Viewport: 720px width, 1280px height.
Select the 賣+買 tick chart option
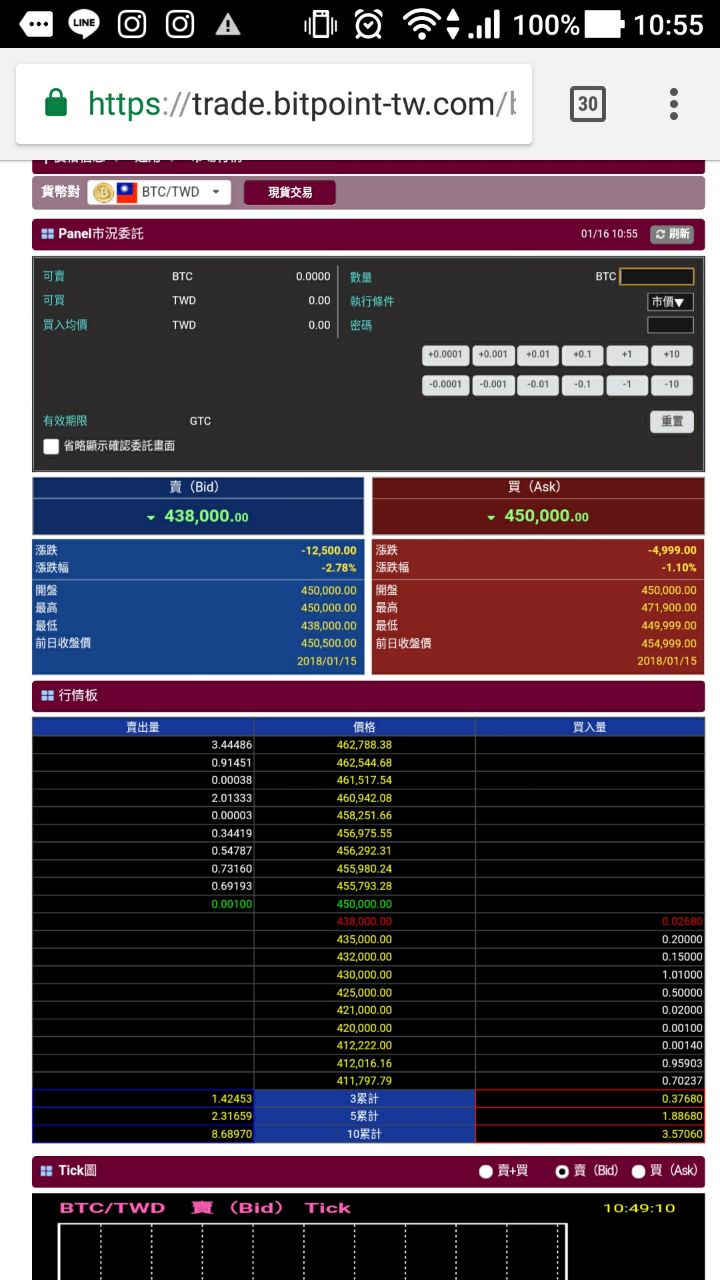[x=486, y=1171]
